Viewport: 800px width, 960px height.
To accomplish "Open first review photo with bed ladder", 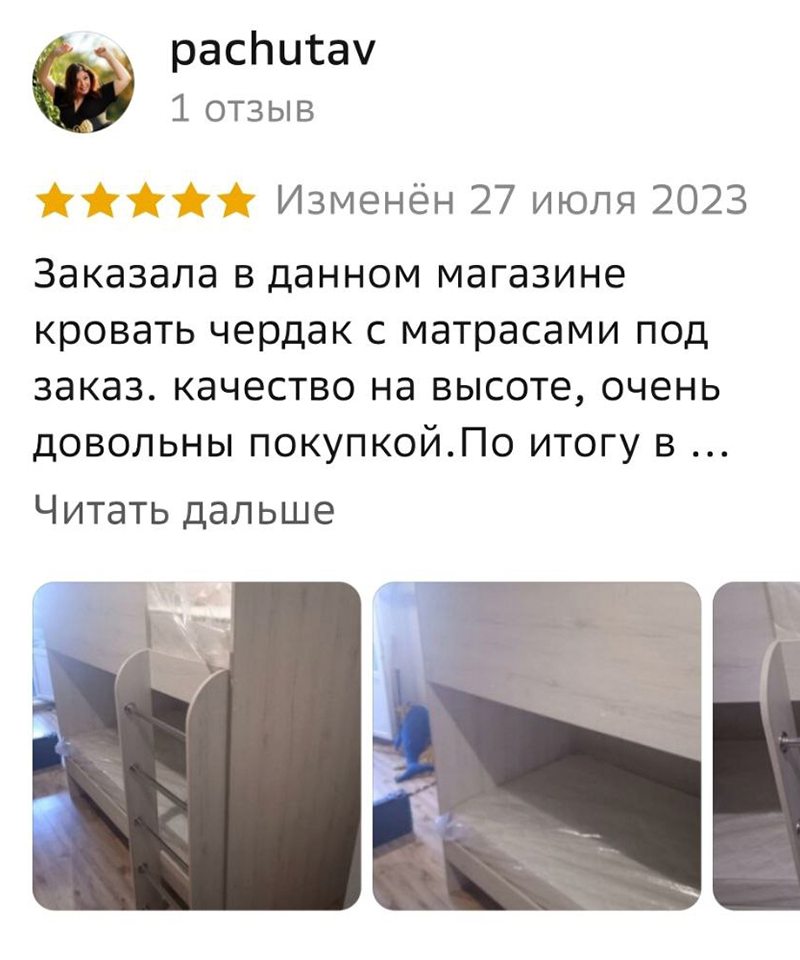I will (x=197, y=746).
